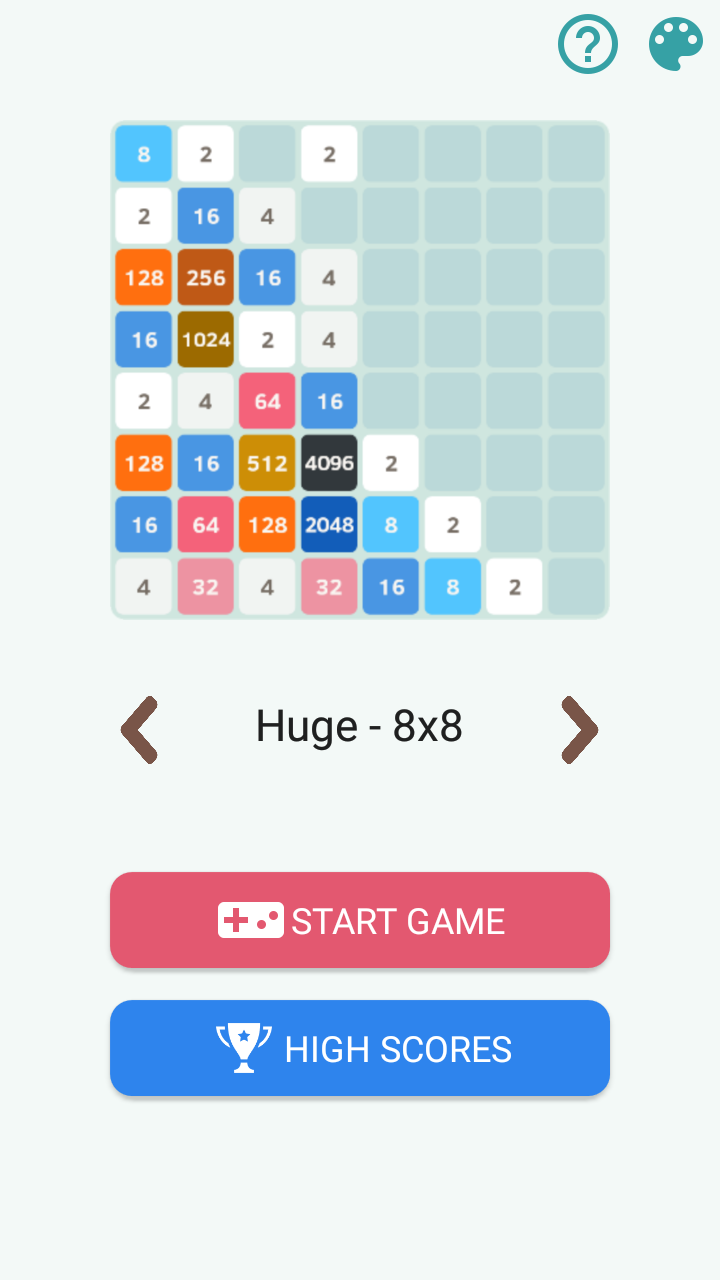This screenshot has width=720, height=1280.
Task: Open the HIGH SCORES screen
Action: tap(359, 1047)
